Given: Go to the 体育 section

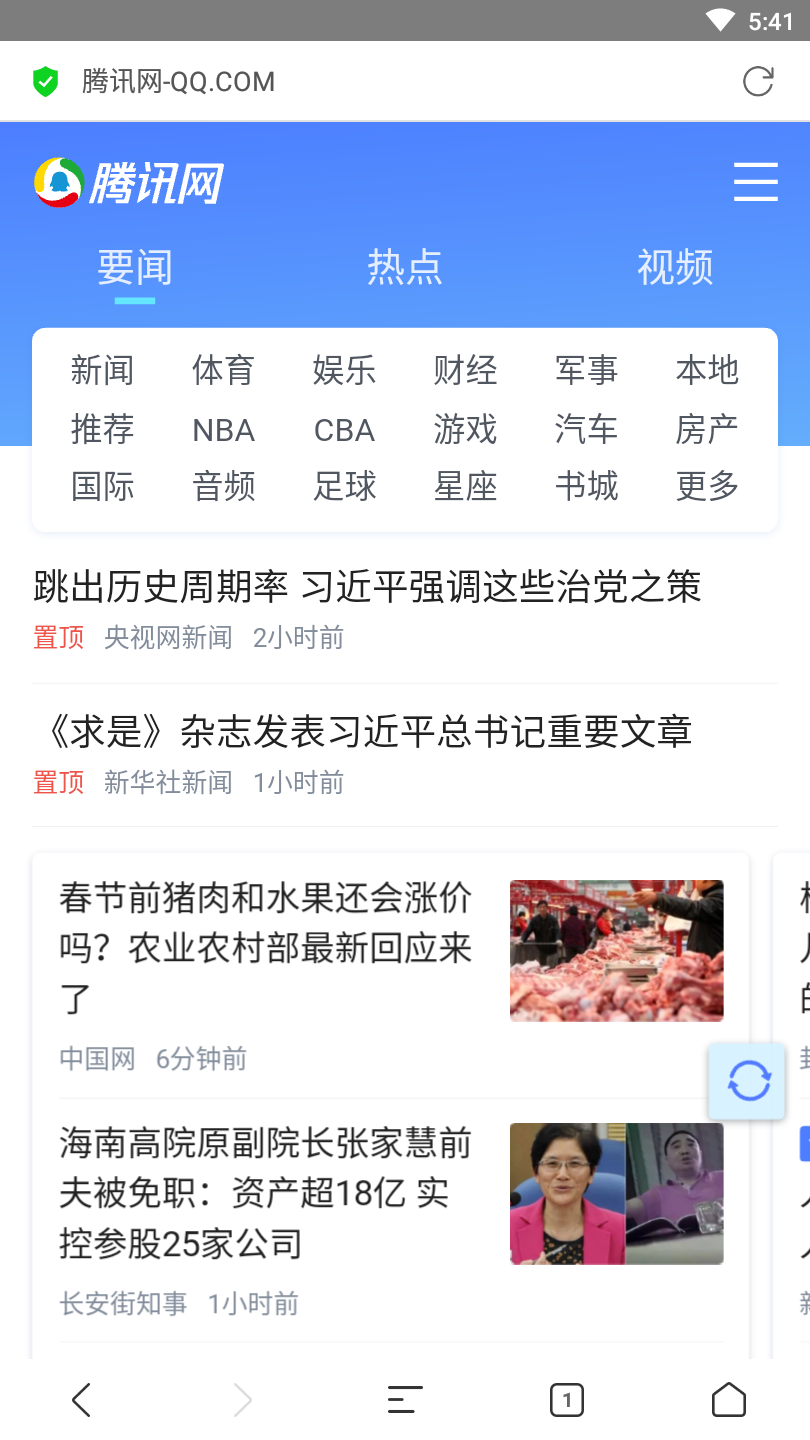Looking at the screenshot, I should (x=223, y=371).
